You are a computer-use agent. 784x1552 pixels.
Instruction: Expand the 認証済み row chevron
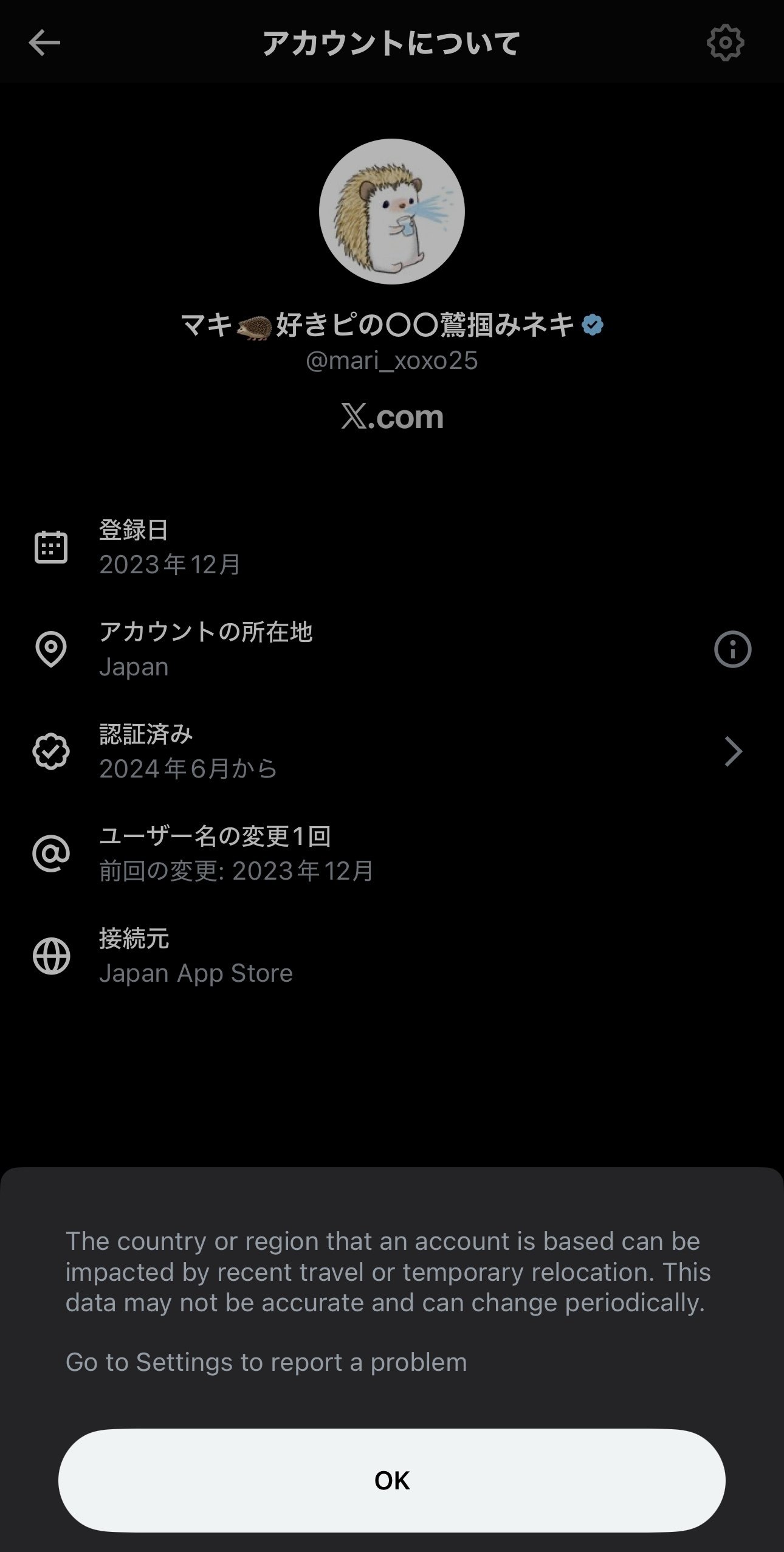tap(734, 750)
